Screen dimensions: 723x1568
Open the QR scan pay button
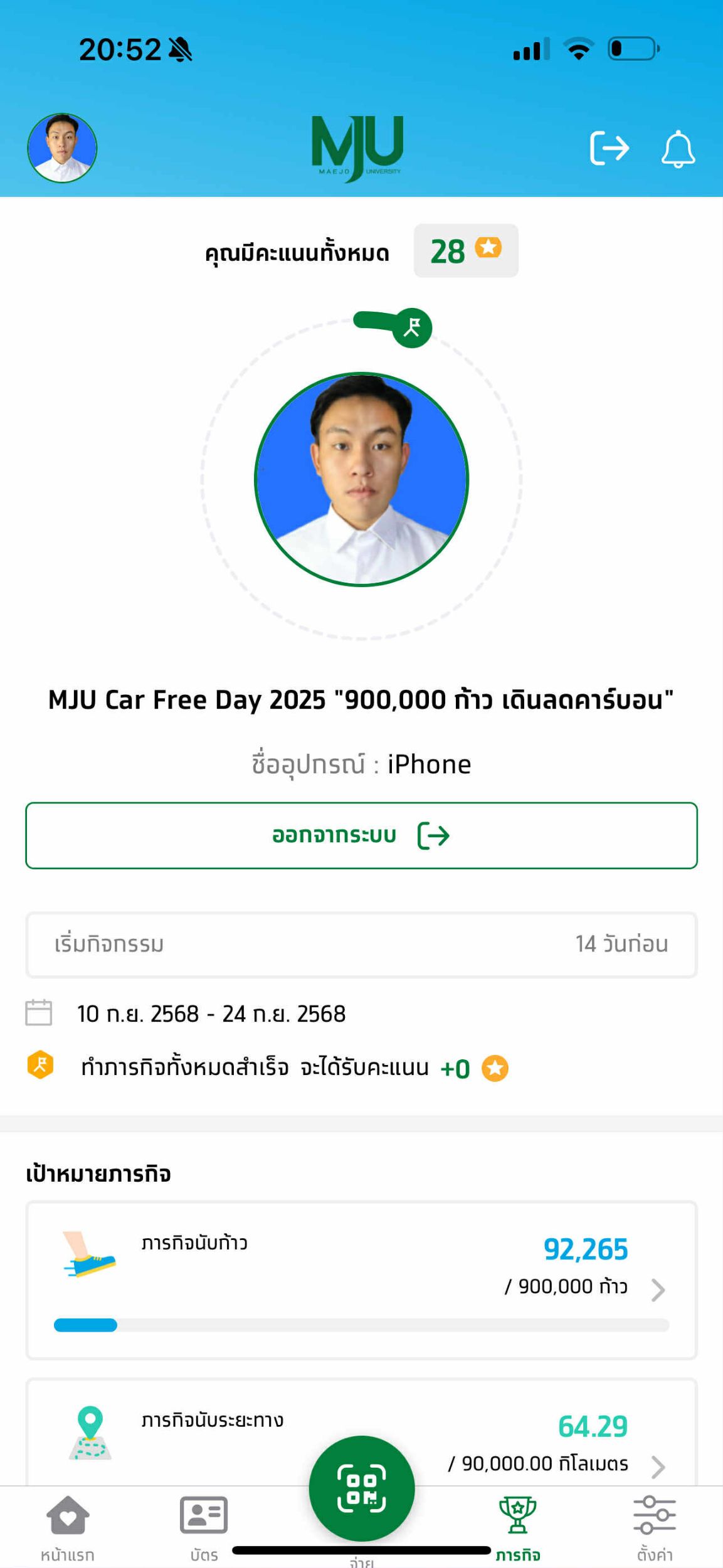pyautogui.click(x=361, y=1488)
